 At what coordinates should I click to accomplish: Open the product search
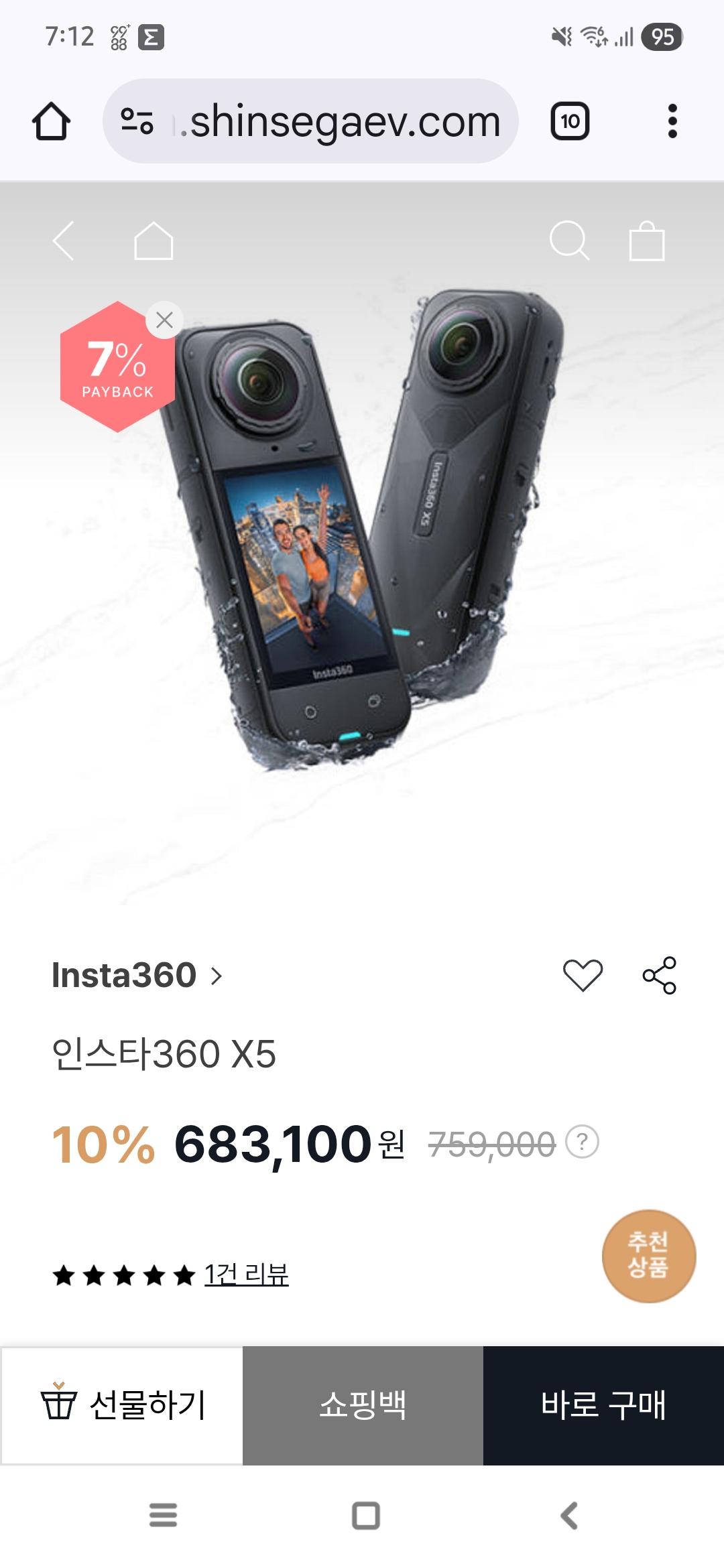pyautogui.click(x=568, y=241)
